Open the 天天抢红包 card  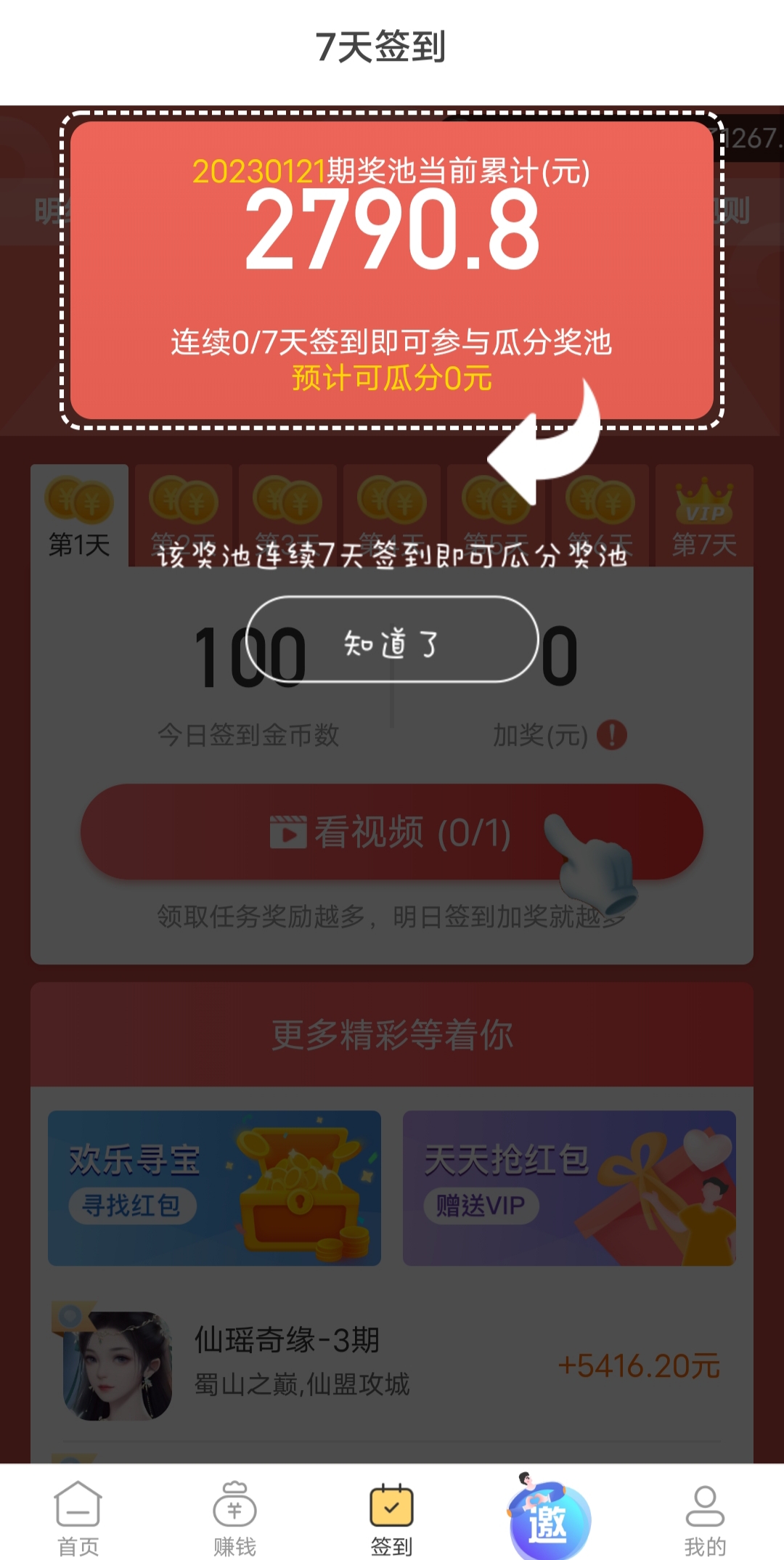coord(569,1188)
